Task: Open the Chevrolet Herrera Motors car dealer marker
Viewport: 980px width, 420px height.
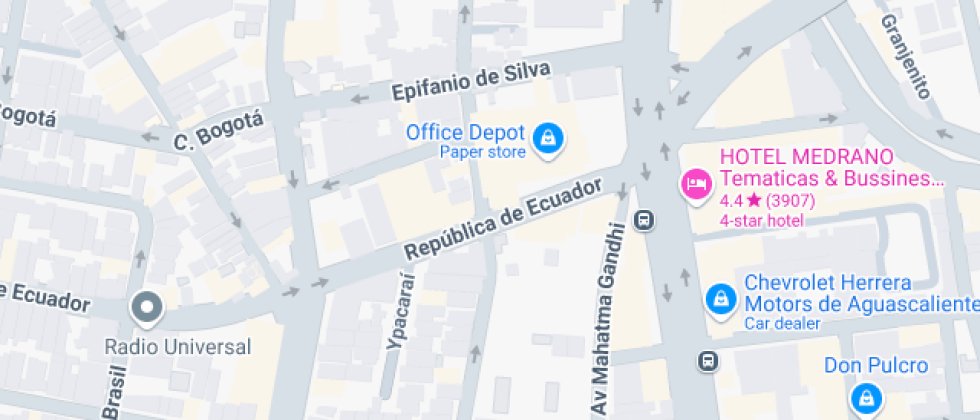Action: pos(718,299)
